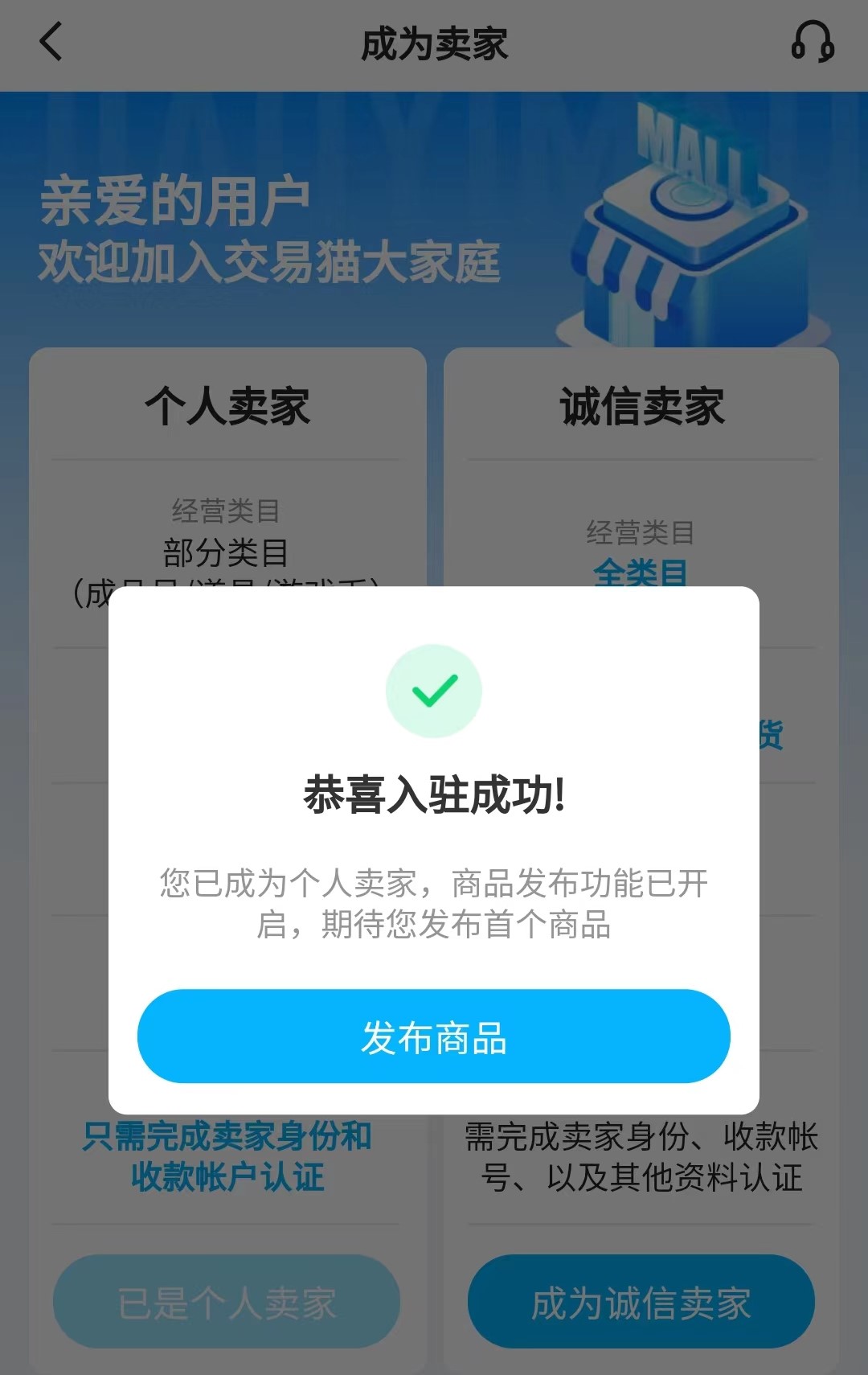The height and width of the screenshot is (1375, 868).
Task: Go back using the top-left arrow
Action: [51, 42]
